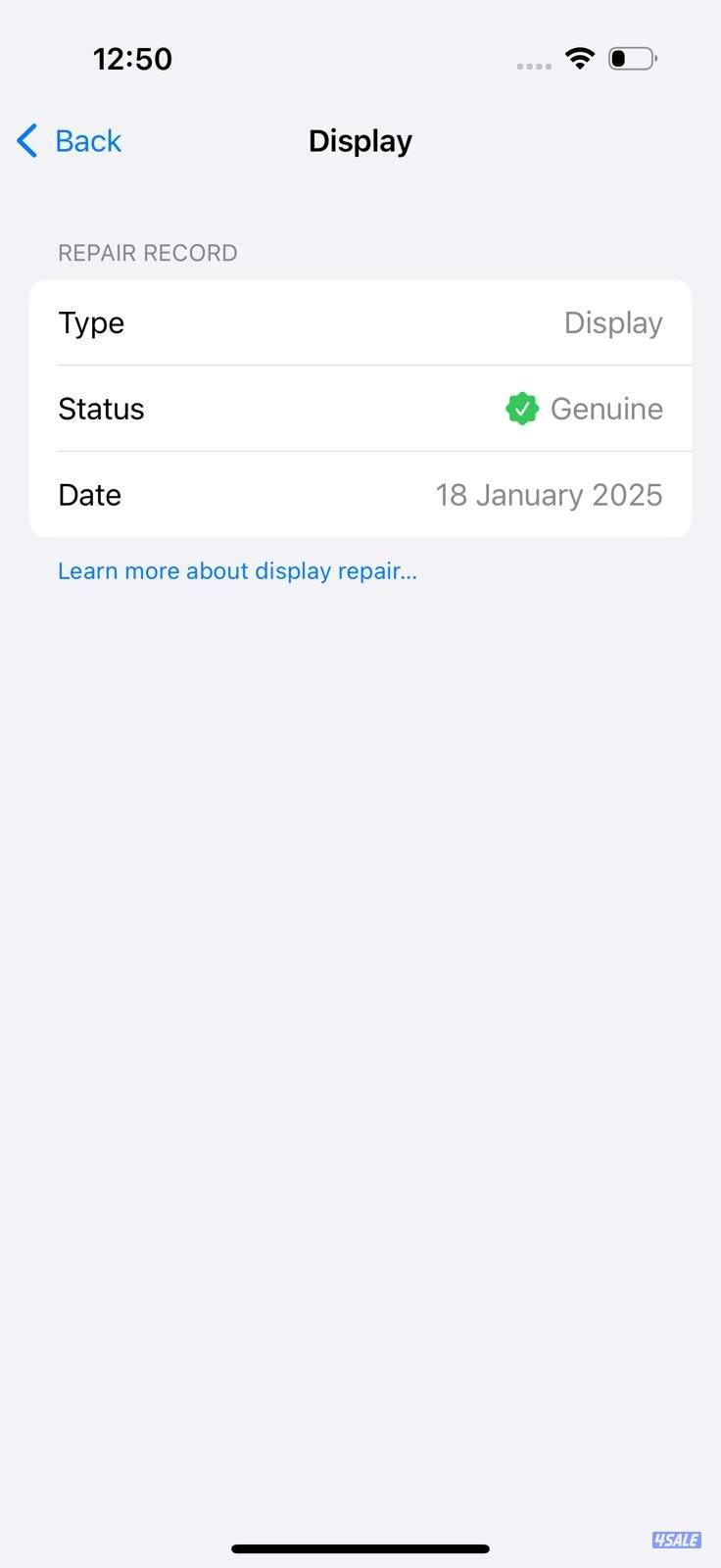Select the Display title in the header

pos(360,141)
